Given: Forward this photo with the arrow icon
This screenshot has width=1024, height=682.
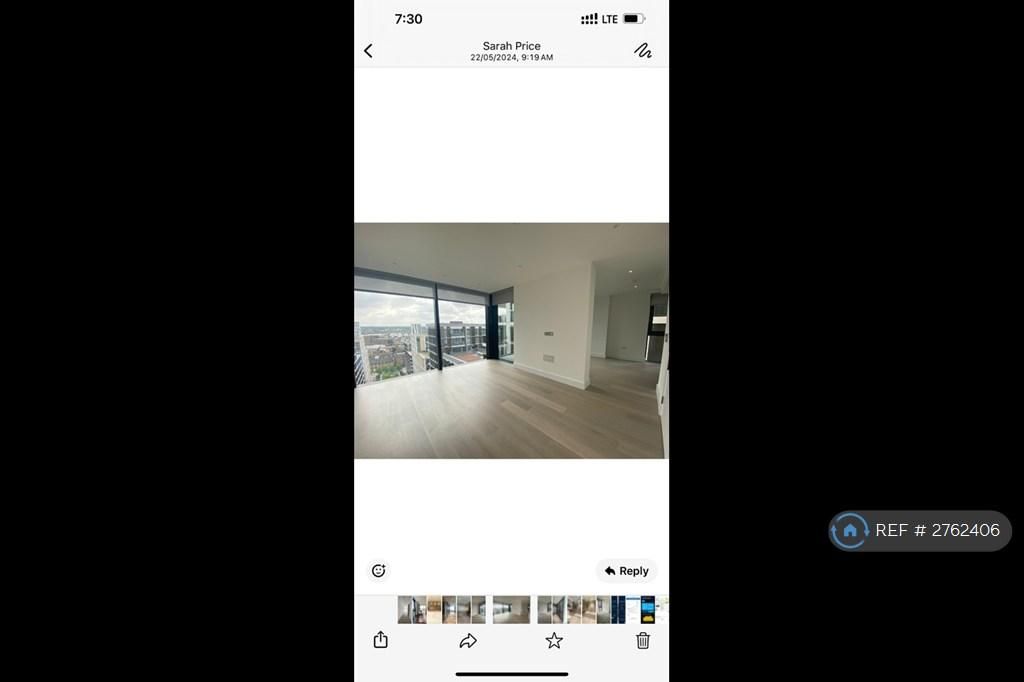Looking at the screenshot, I should coord(467,640).
